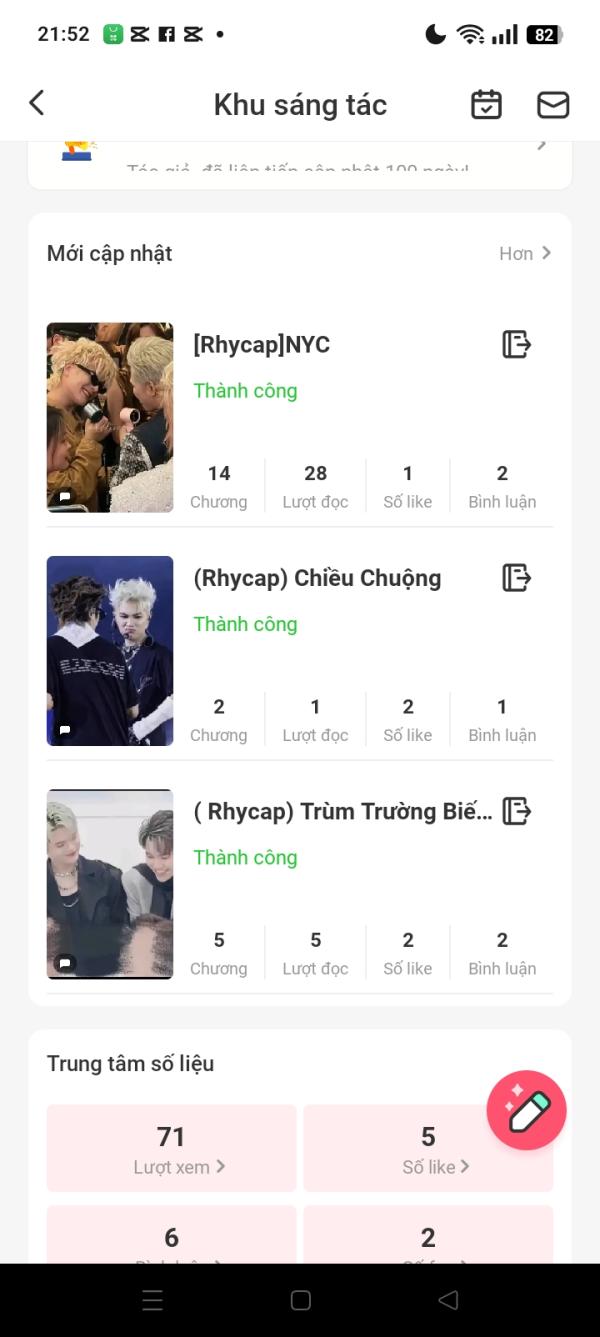Open the mail inbox icon
The image size is (600, 1337).
coord(553,104)
